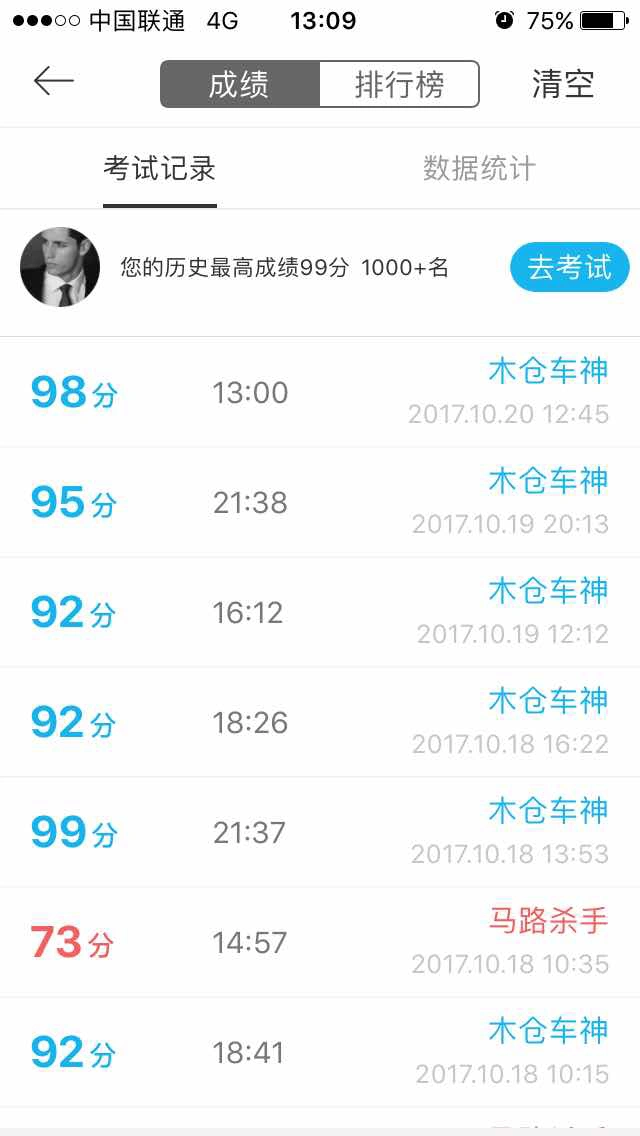Select the 成绩 segment

point(240,85)
